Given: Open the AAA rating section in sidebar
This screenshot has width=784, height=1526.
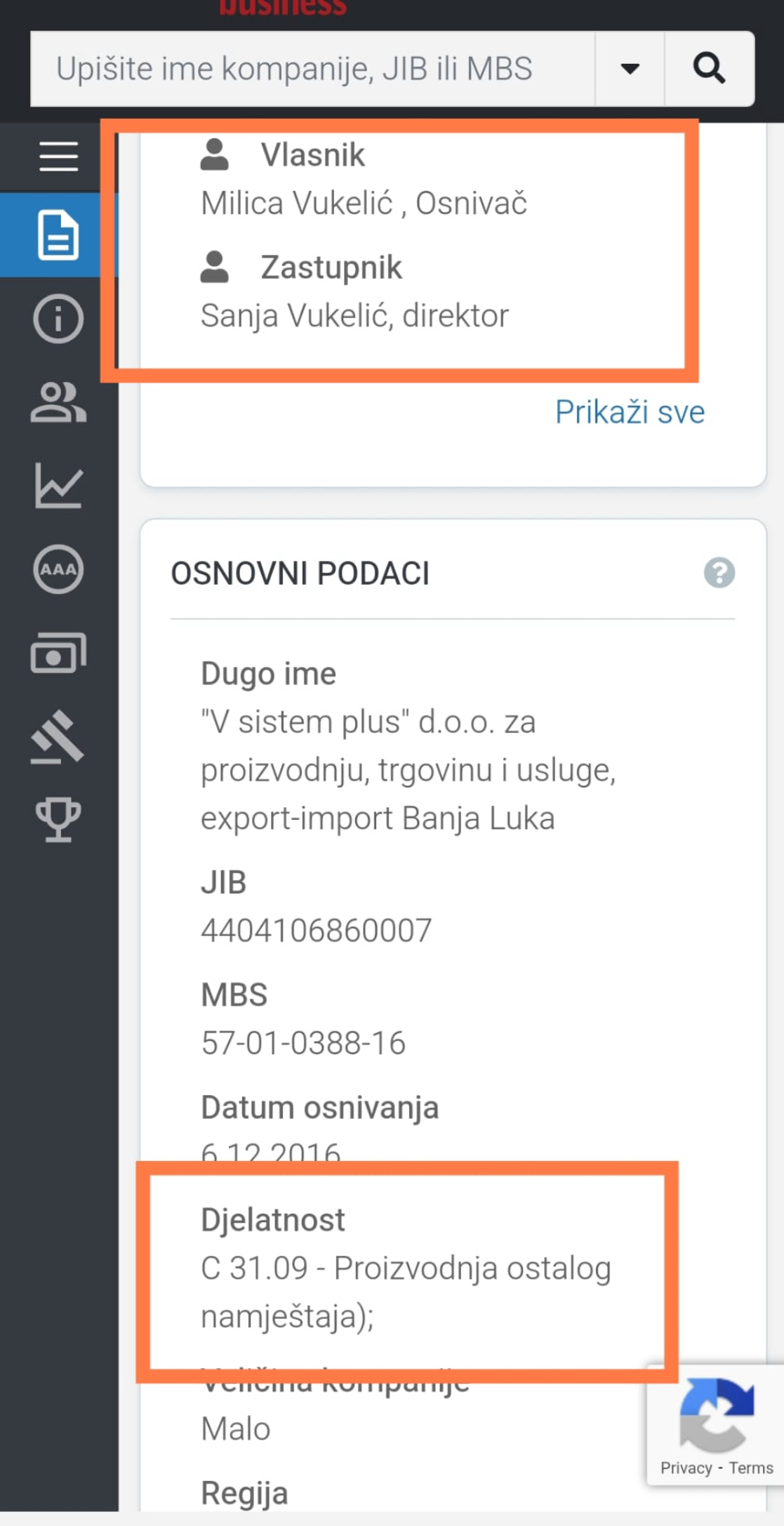Looking at the screenshot, I should 59,569.
